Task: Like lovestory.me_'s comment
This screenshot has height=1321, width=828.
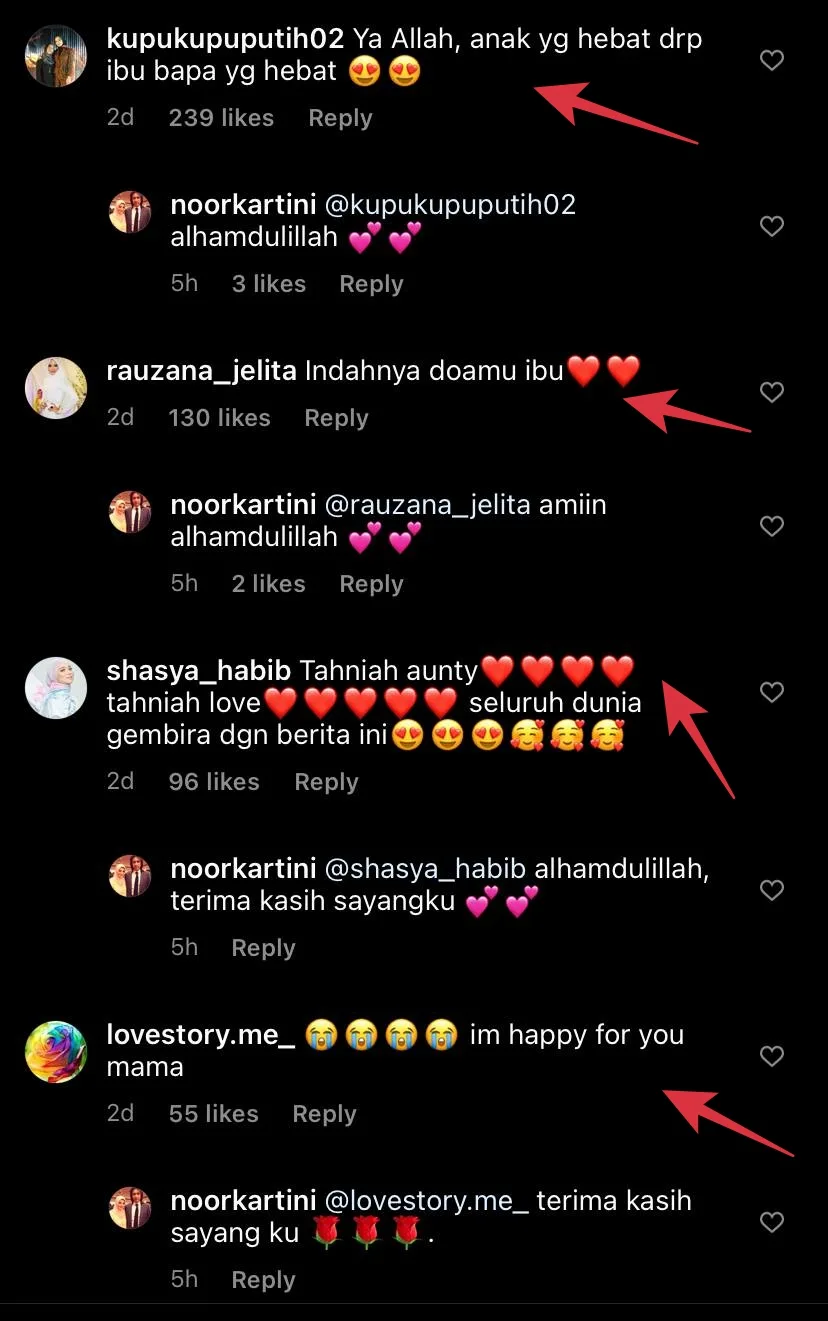Action: tap(771, 1055)
